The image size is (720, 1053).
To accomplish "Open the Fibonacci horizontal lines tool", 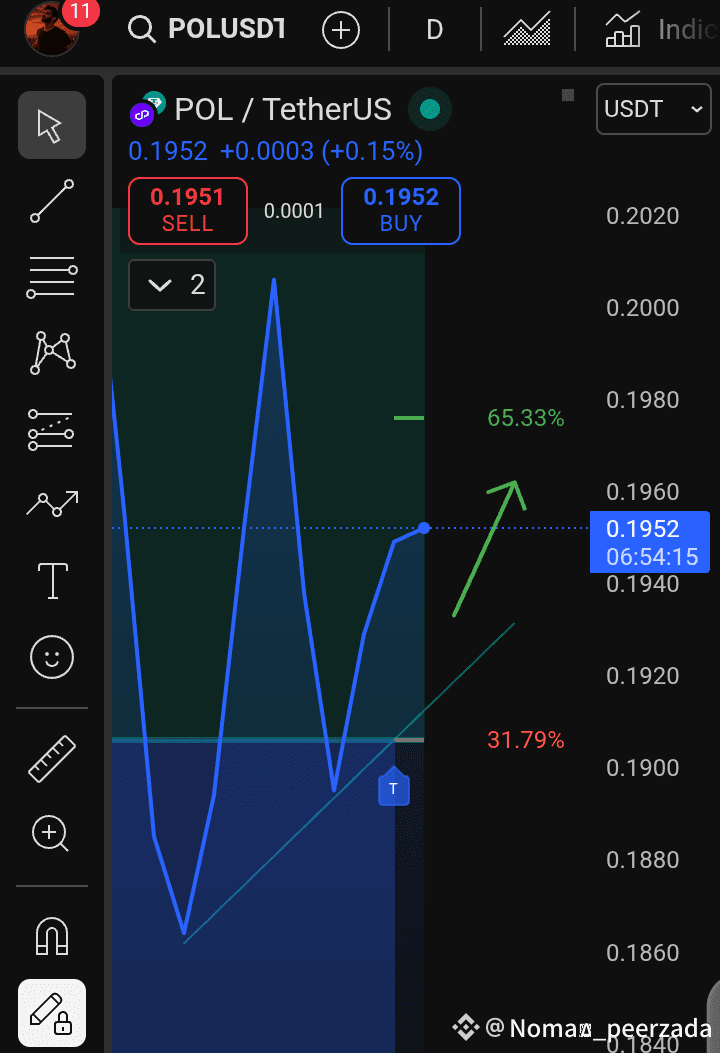I will [51, 277].
